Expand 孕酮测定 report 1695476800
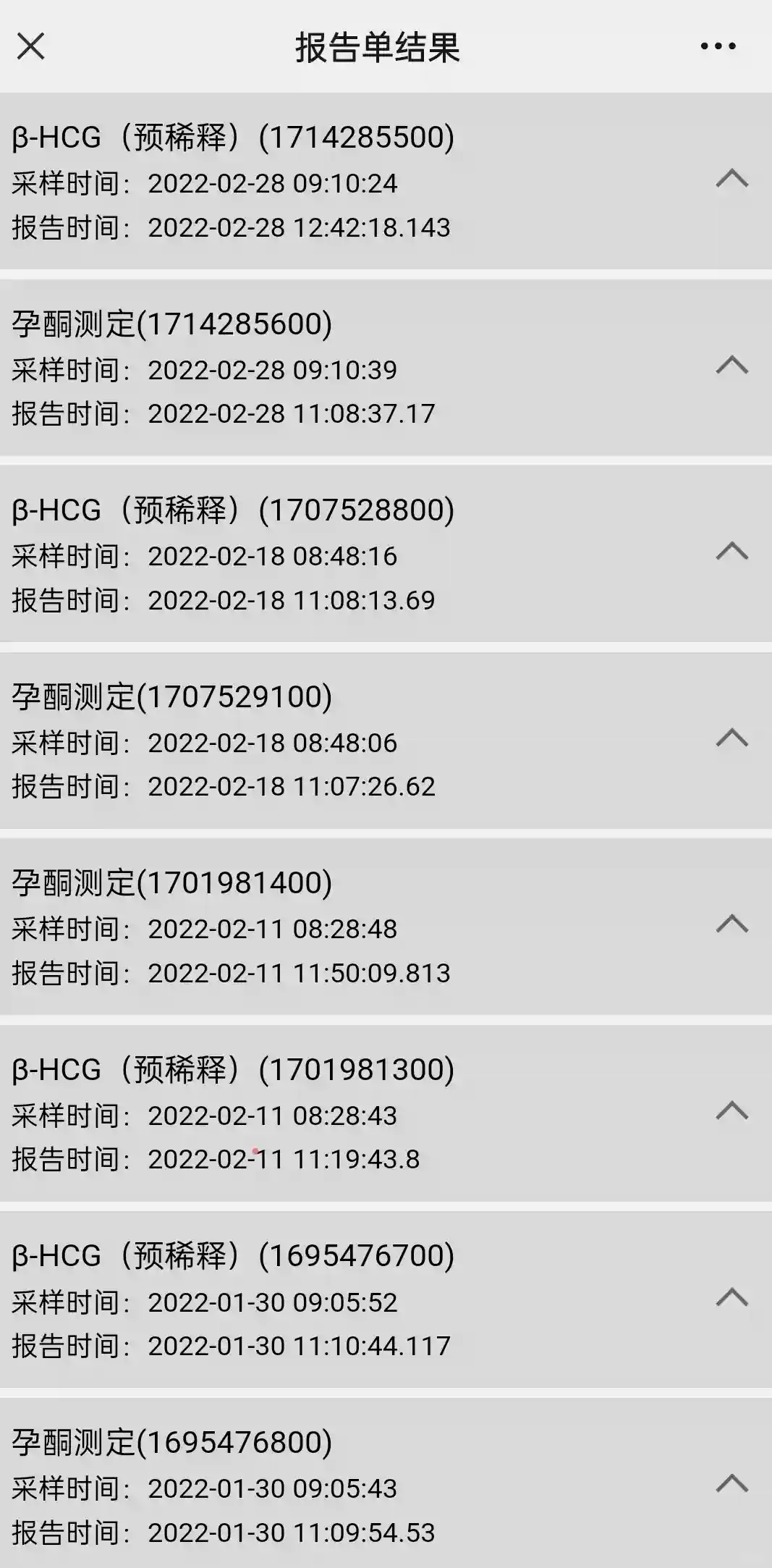This screenshot has height=1568, width=772. 731,1483
